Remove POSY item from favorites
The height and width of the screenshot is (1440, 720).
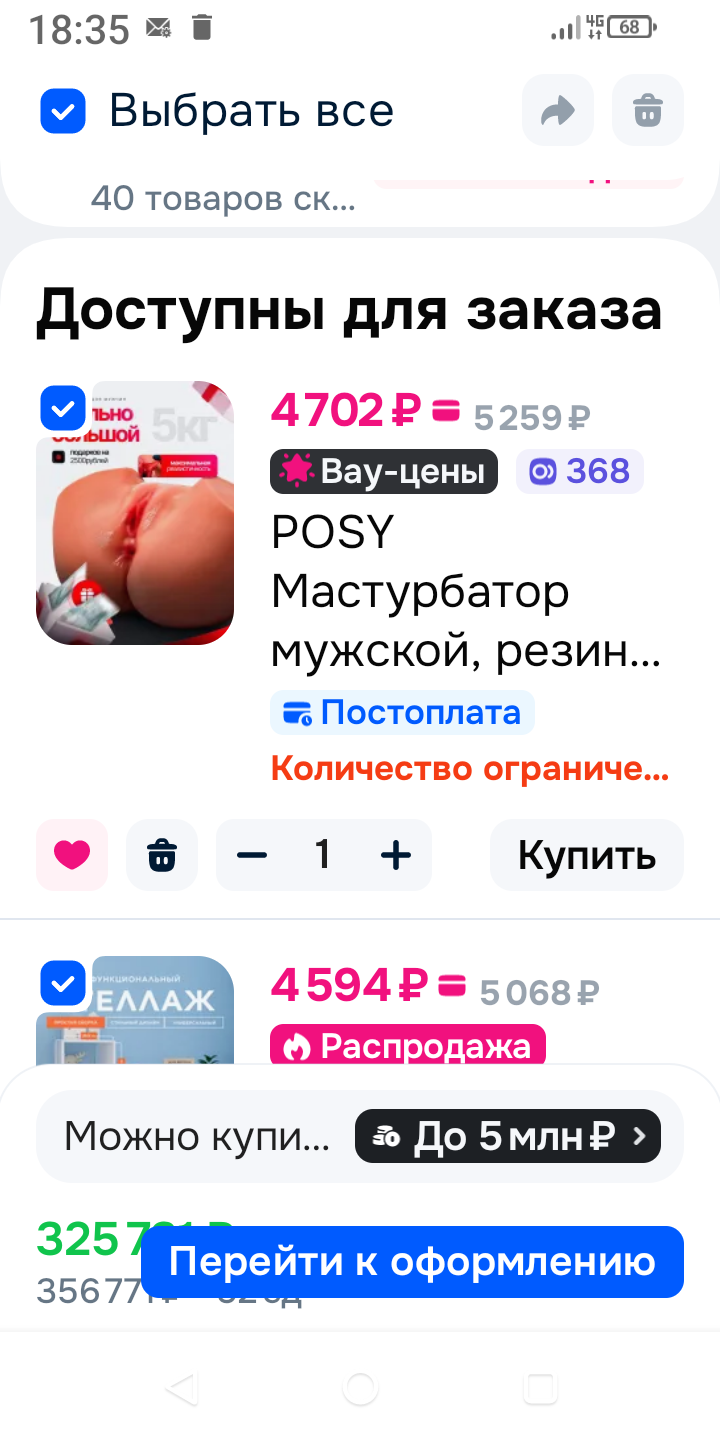(72, 855)
